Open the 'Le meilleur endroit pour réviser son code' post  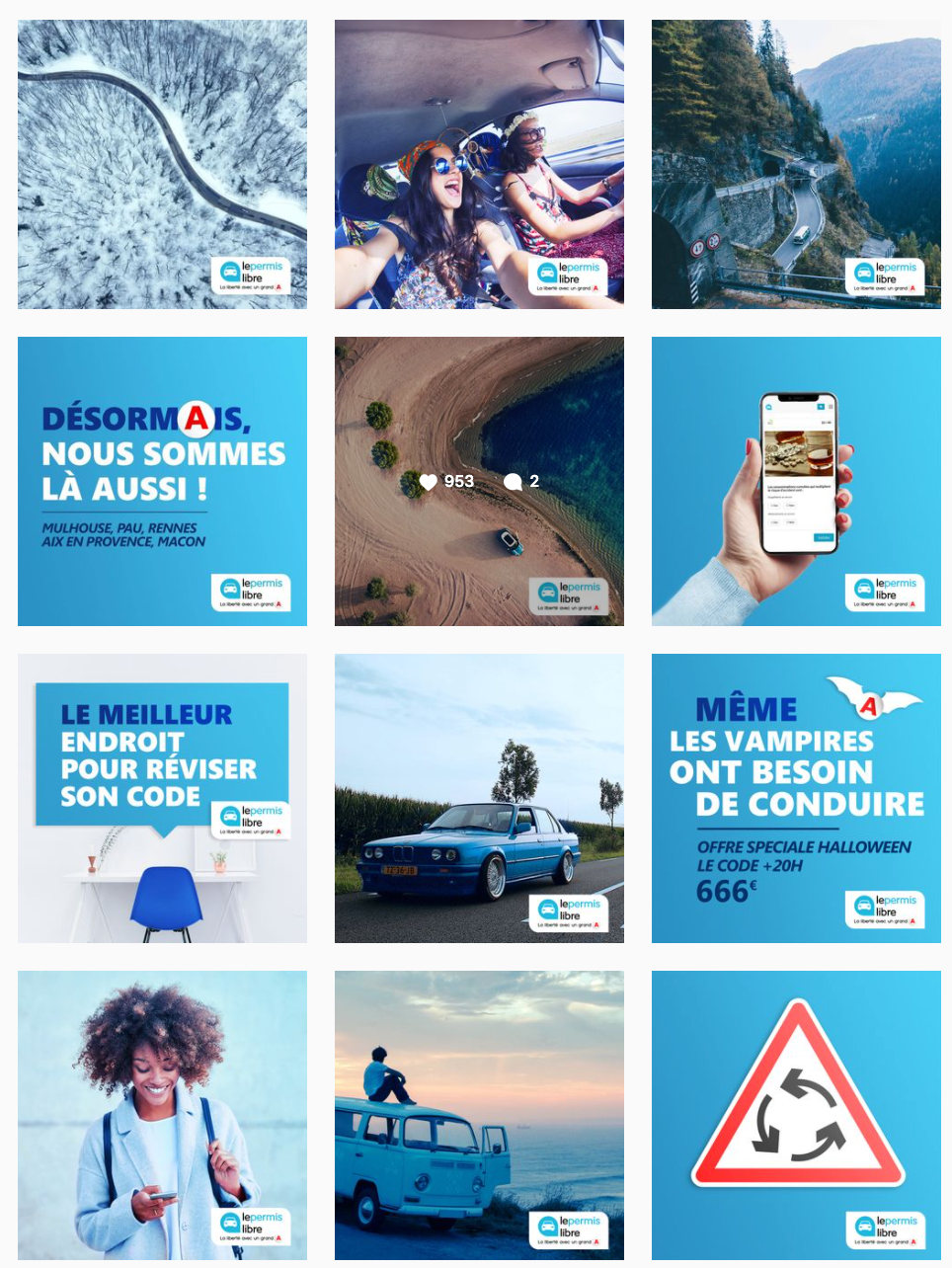click(162, 798)
